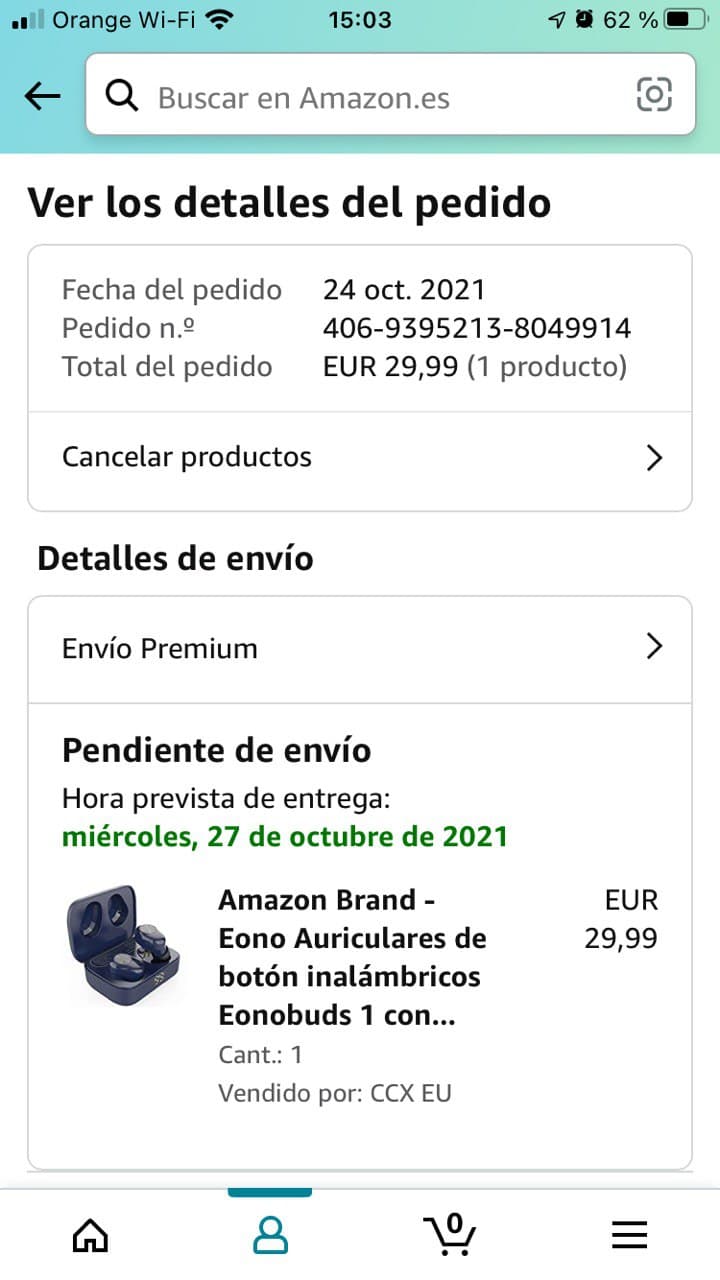This screenshot has height=1280, width=720.
Task: Switch to the account profile tab
Action: 270,1235
